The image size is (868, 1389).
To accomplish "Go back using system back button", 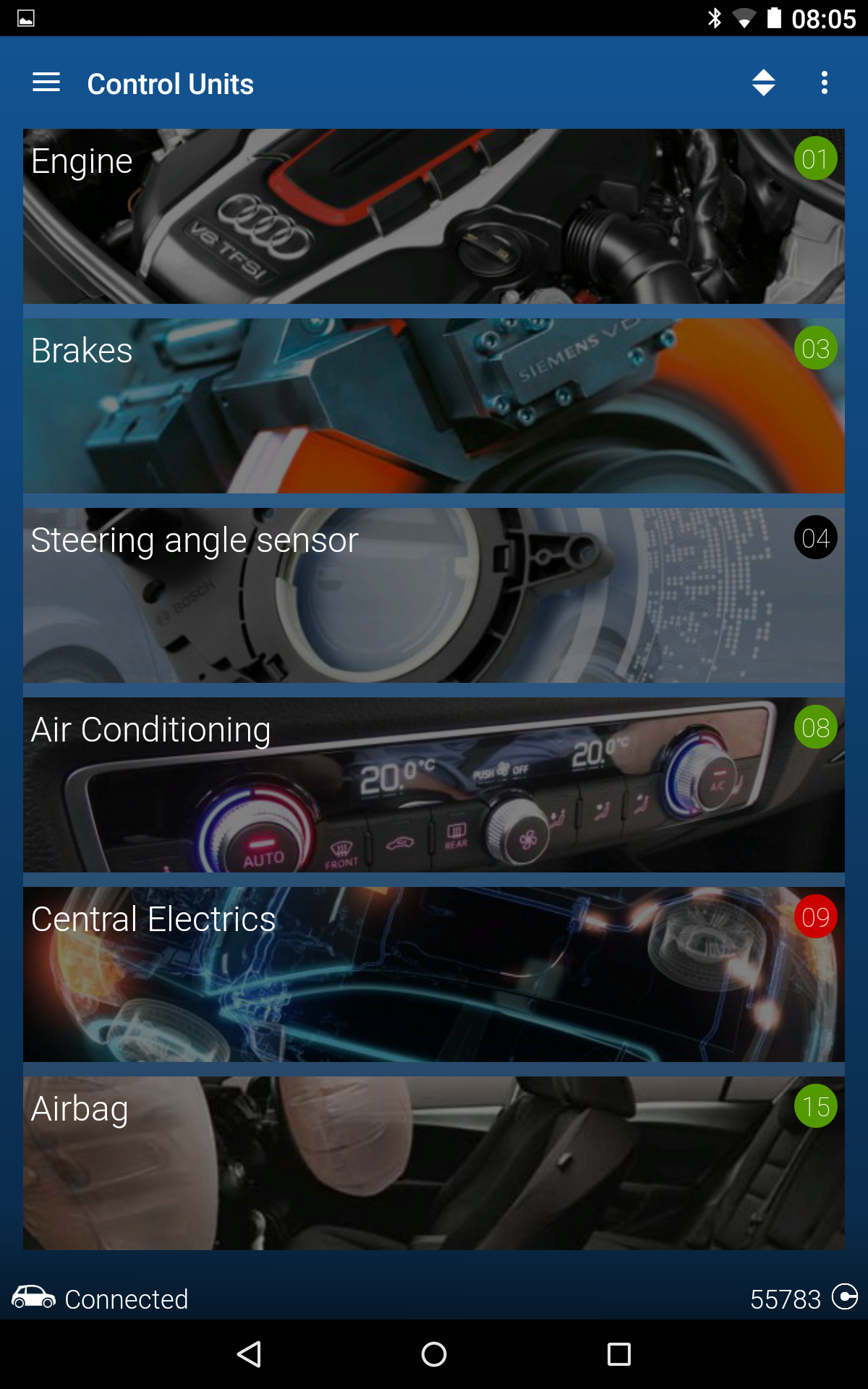I will [x=249, y=1354].
